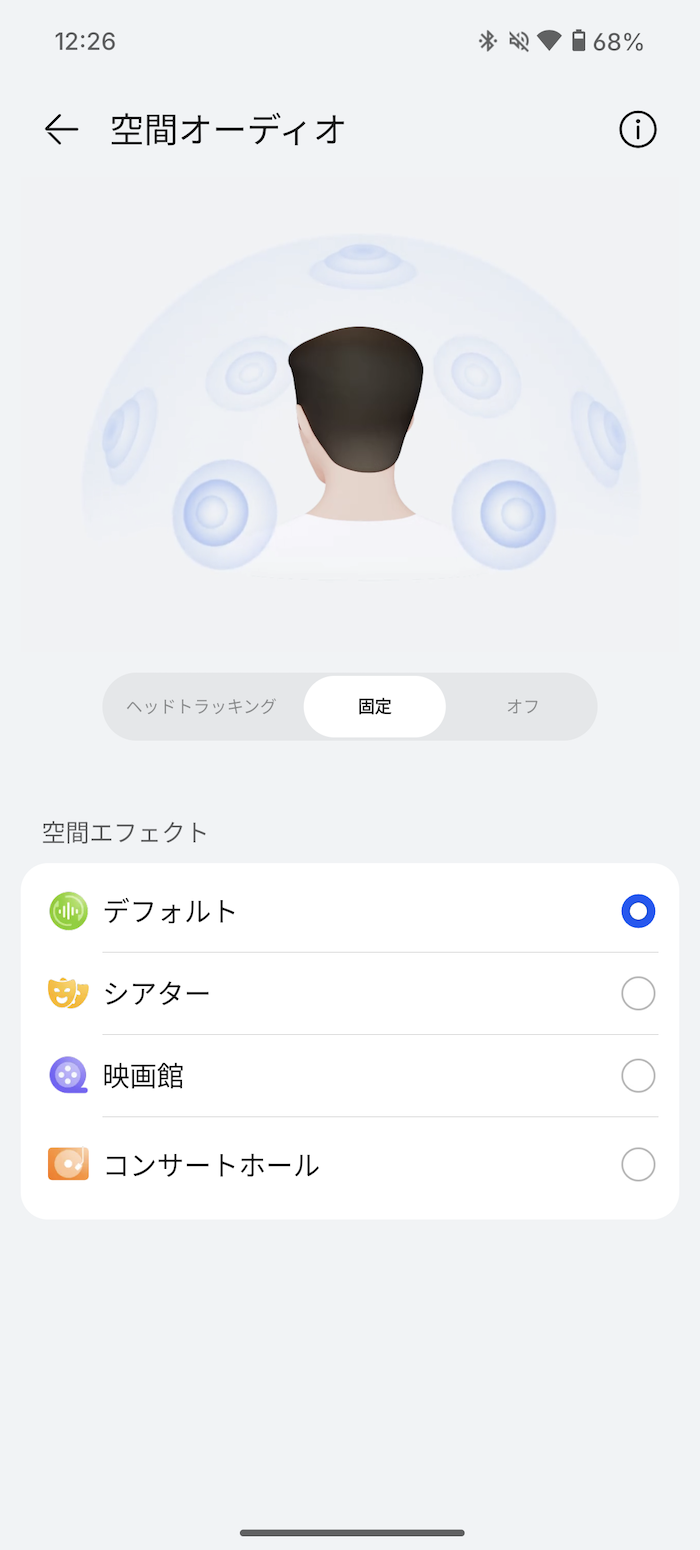
Task: Open the info icon for spatial audio
Action: click(x=638, y=130)
